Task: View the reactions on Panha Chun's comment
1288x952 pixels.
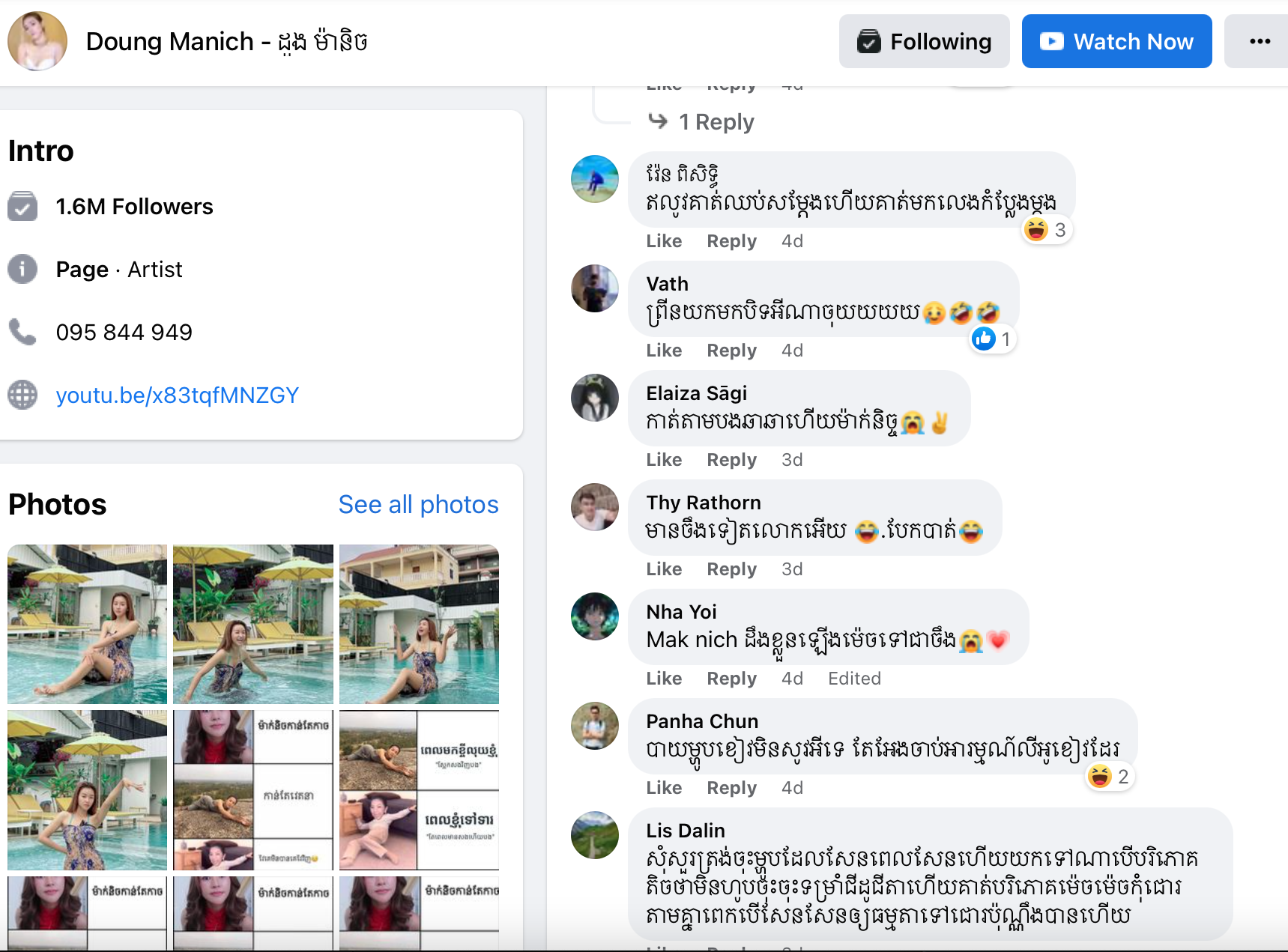Action: coord(1110,777)
